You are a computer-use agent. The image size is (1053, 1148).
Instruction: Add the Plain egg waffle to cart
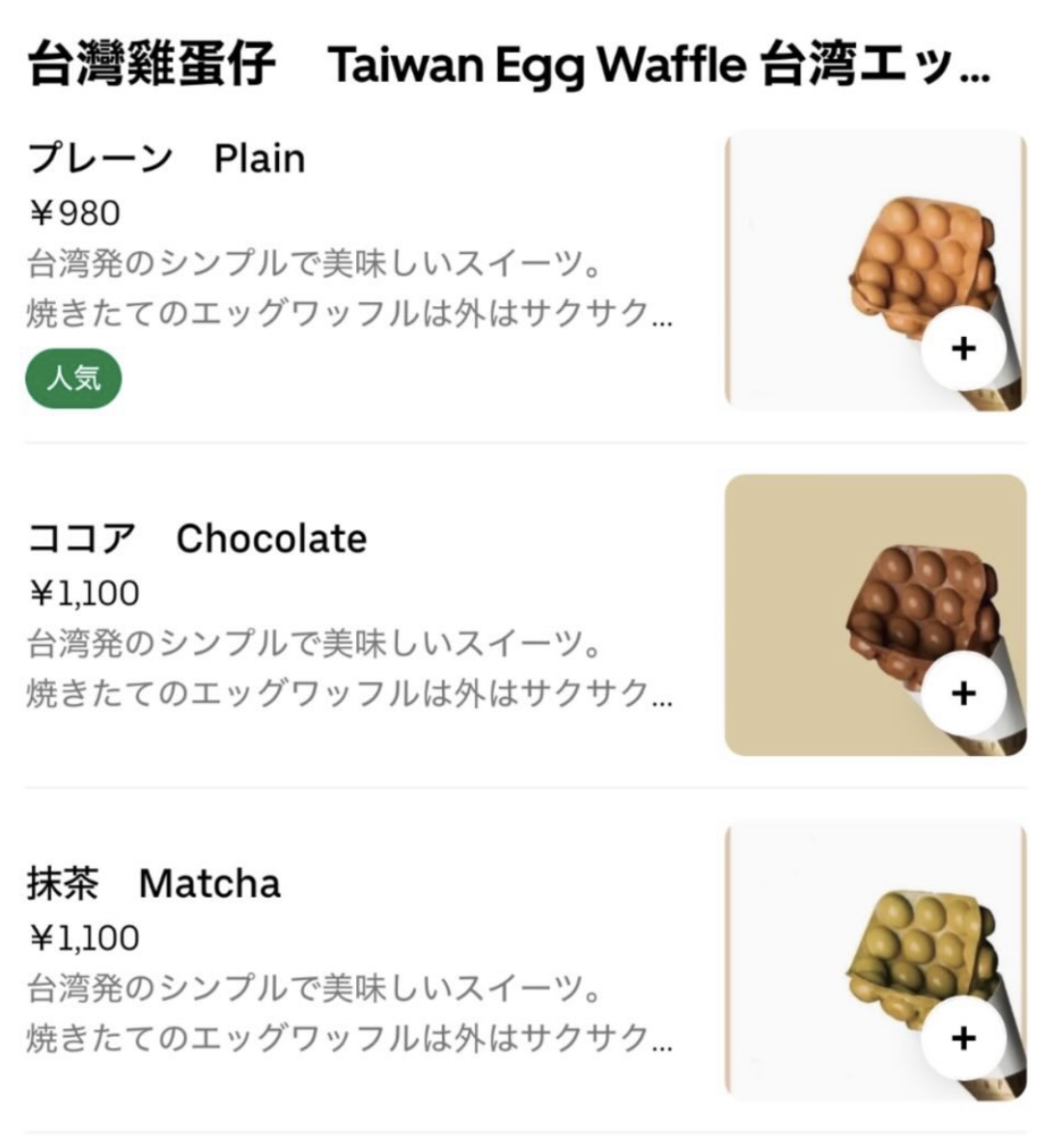pyautogui.click(x=962, y=349)
